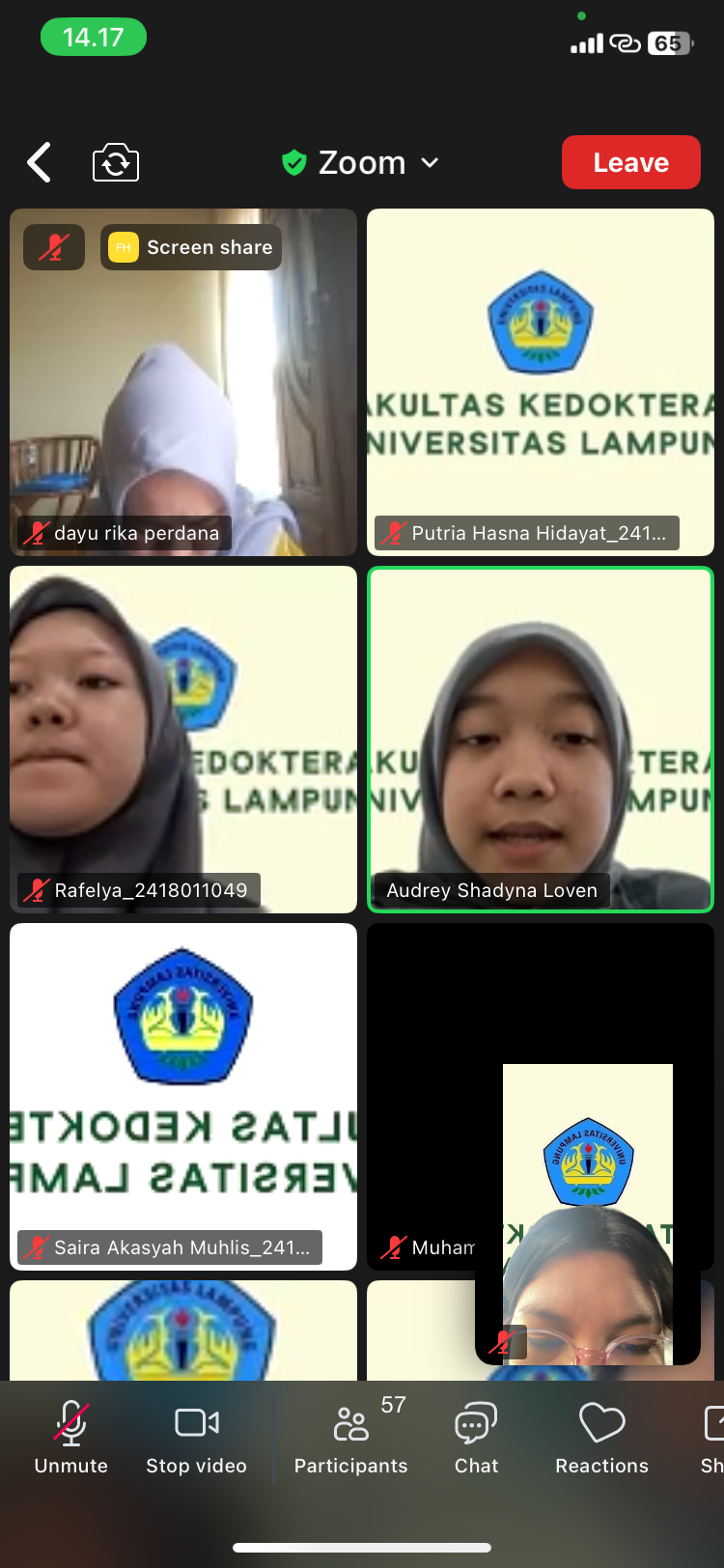Go back using the arrow
The height and width of the screenshot is (1568, 724).
[x=39, y=162]
